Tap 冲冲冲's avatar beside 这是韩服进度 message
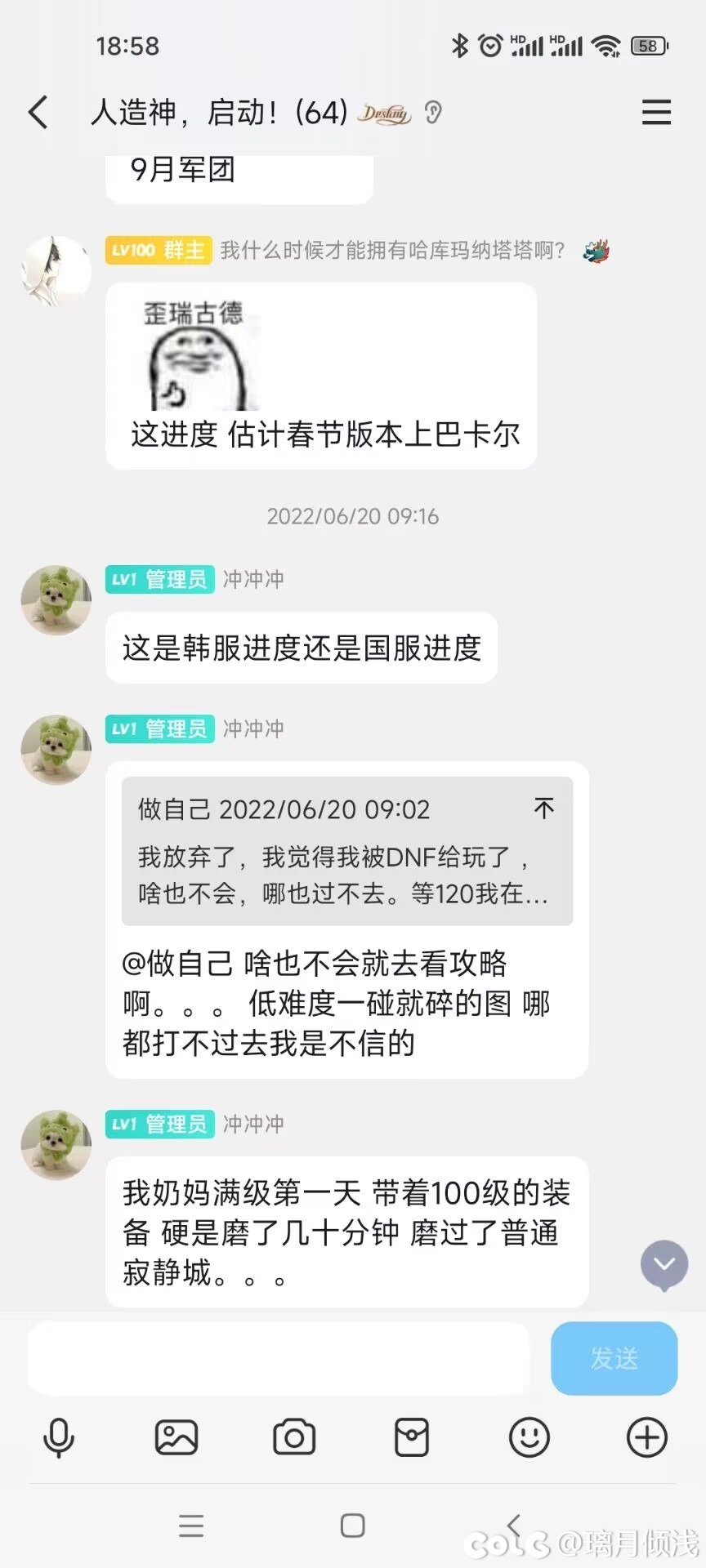This screenshot has width=706, height=1568. pos(56,600)
